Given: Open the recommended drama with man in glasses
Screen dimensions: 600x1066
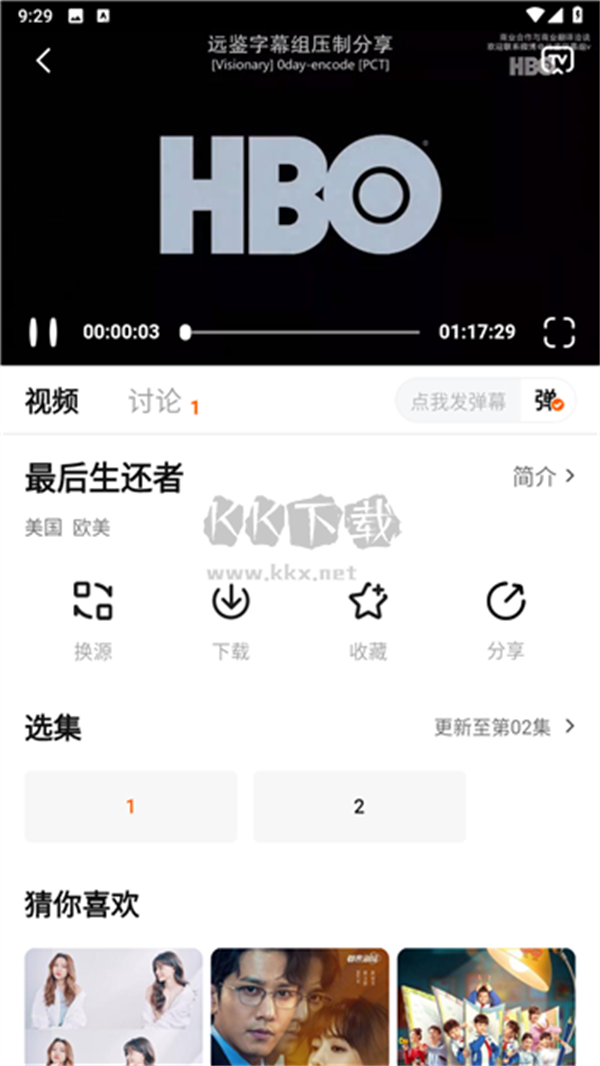Looking at the screenshot, I should pyautogui.click(x=299, y=1006).
